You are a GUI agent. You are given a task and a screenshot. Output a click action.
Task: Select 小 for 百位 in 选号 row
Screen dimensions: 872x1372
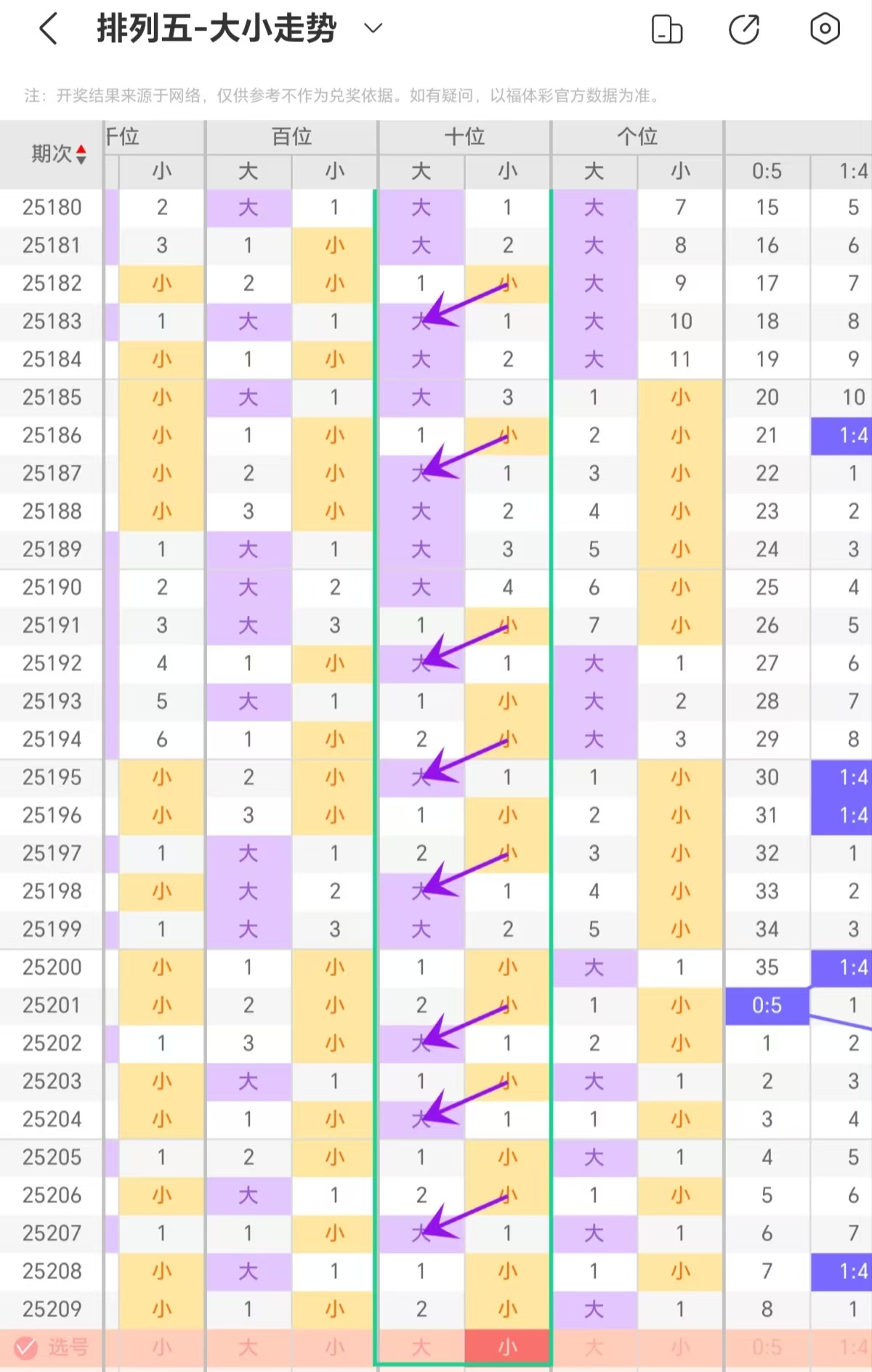(334, 1347)
